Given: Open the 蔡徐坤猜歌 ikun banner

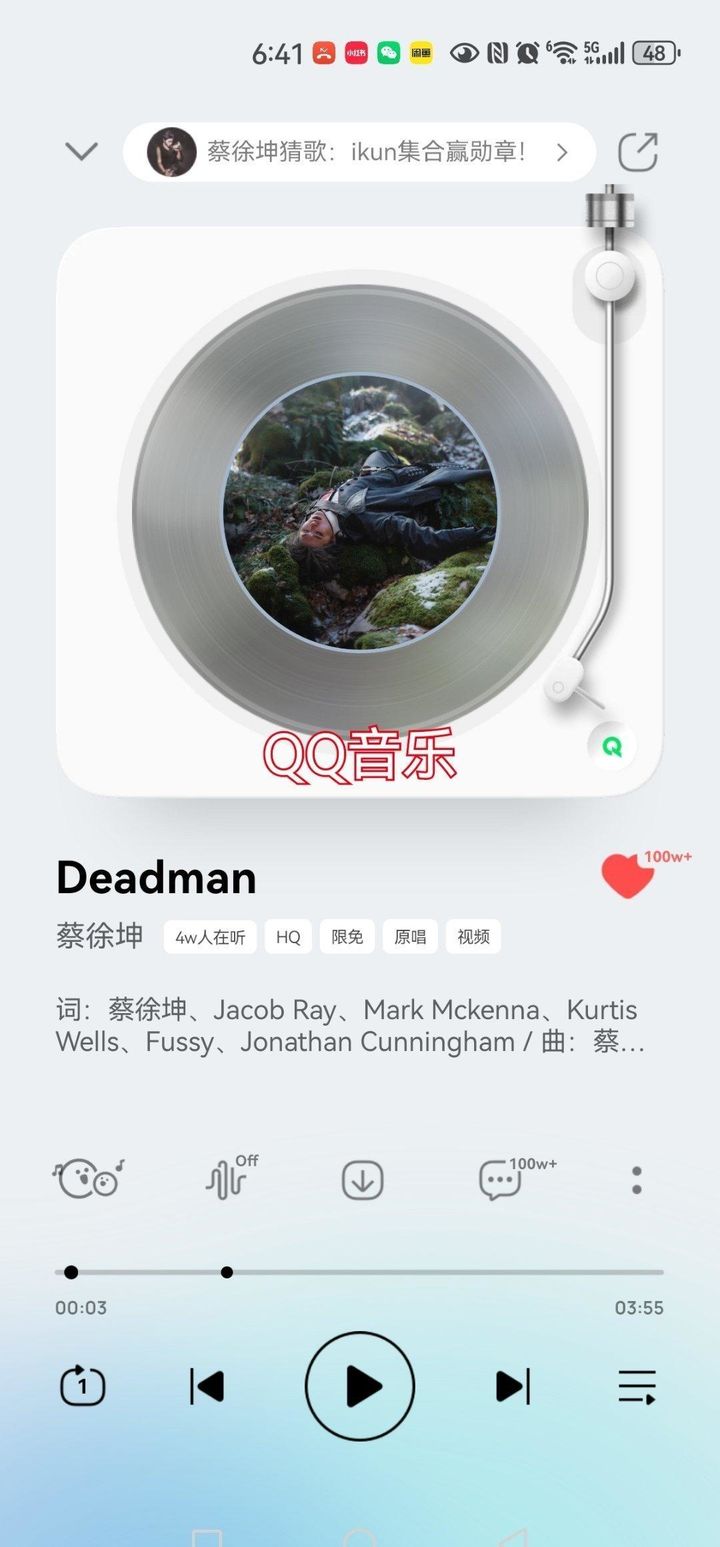Looking at the screenshot, I should click(360, 152).
